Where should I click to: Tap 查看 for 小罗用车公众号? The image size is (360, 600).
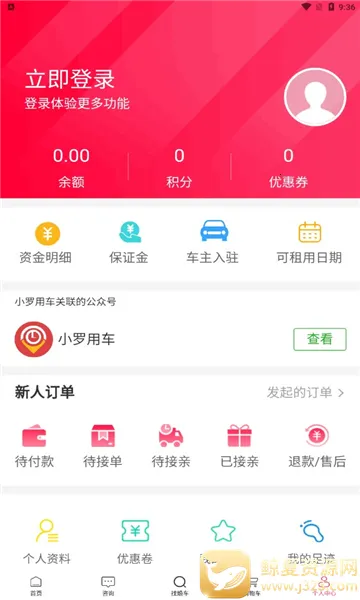320,339
